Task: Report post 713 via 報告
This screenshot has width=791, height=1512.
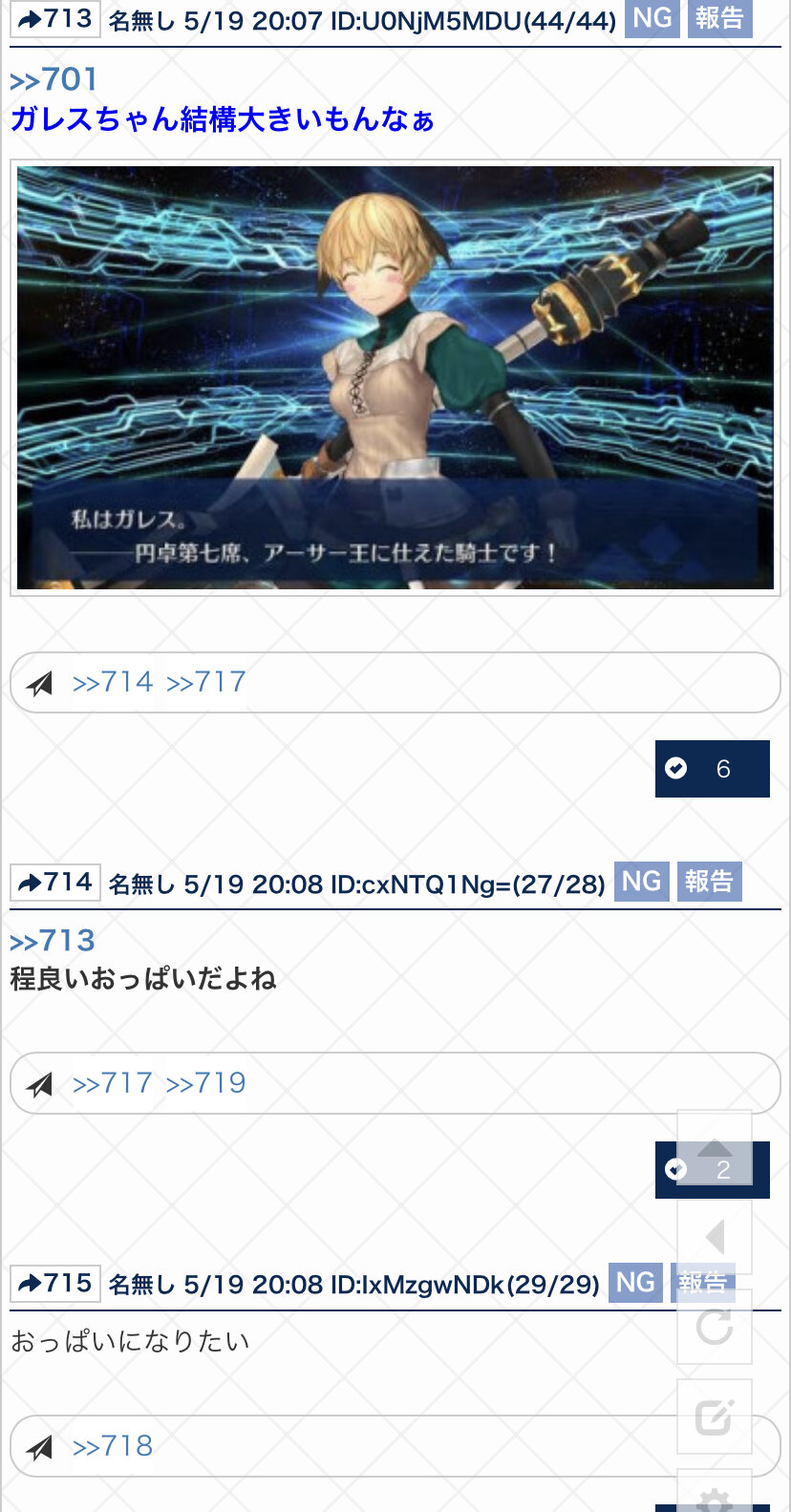Action: coord(718,19)
